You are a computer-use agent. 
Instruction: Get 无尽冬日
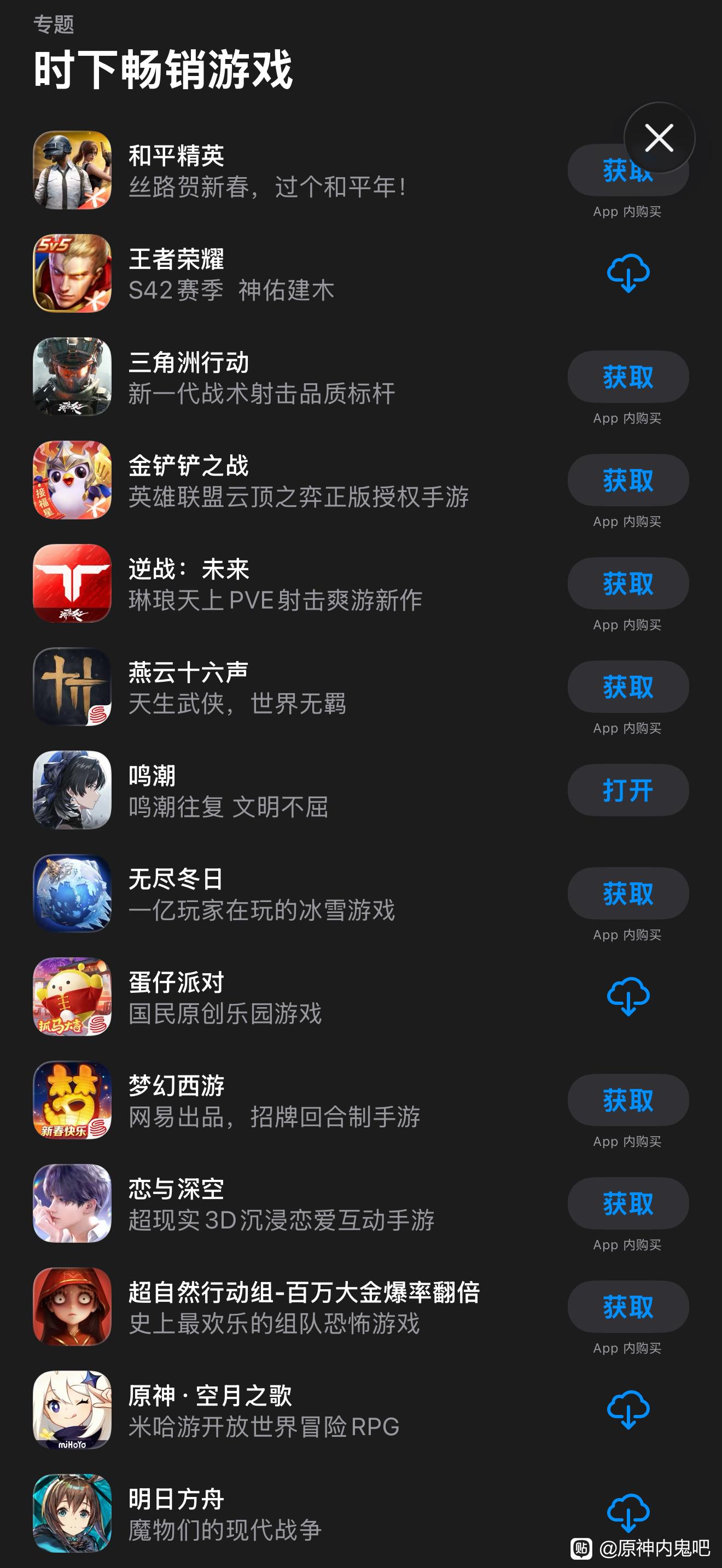(627, 893)
